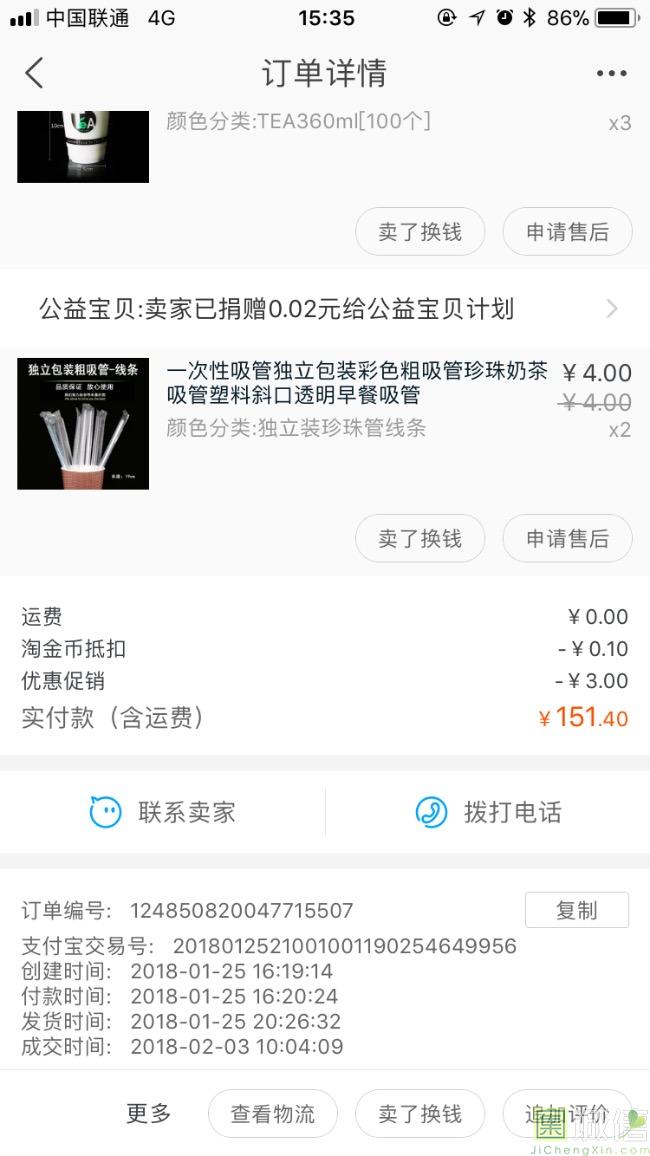650x1156 pixels.
Task: Open 更多 options in bottom bar
Action: (149, 1113)
